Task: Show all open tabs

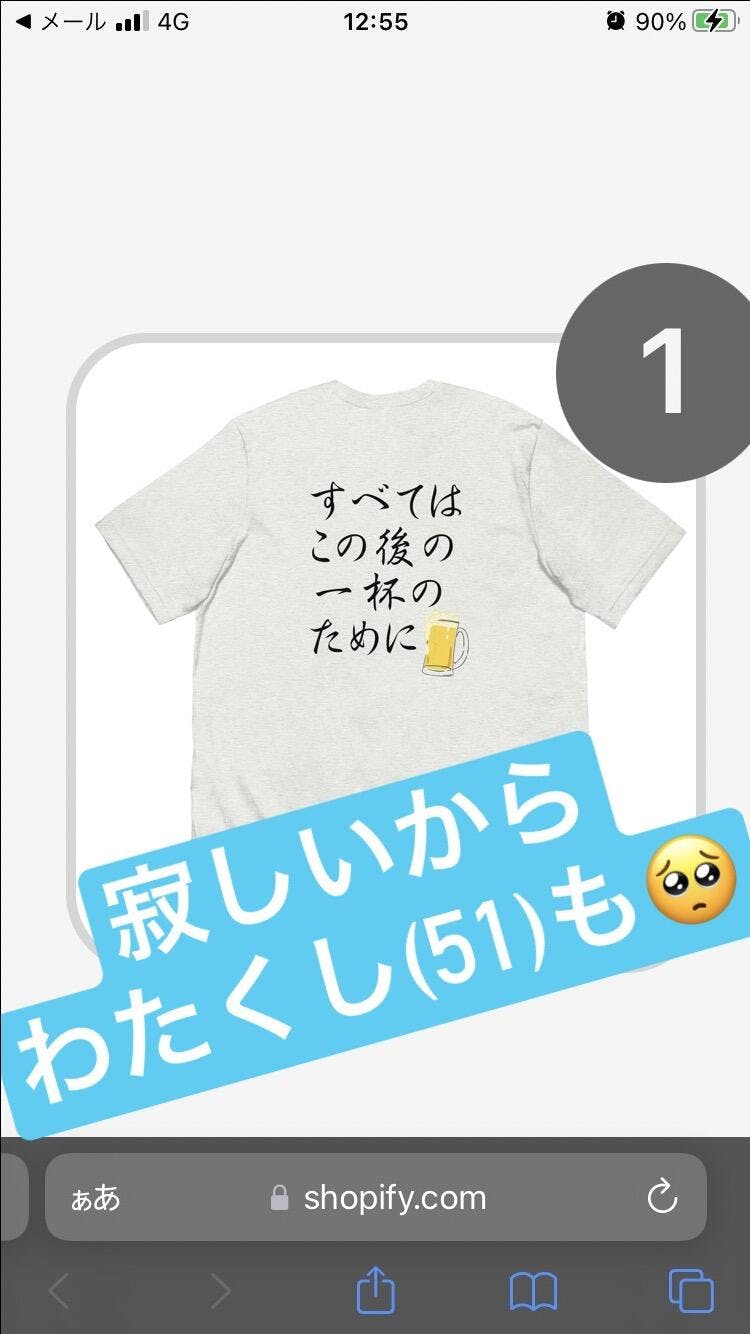Action: (x=691, y=1291)
